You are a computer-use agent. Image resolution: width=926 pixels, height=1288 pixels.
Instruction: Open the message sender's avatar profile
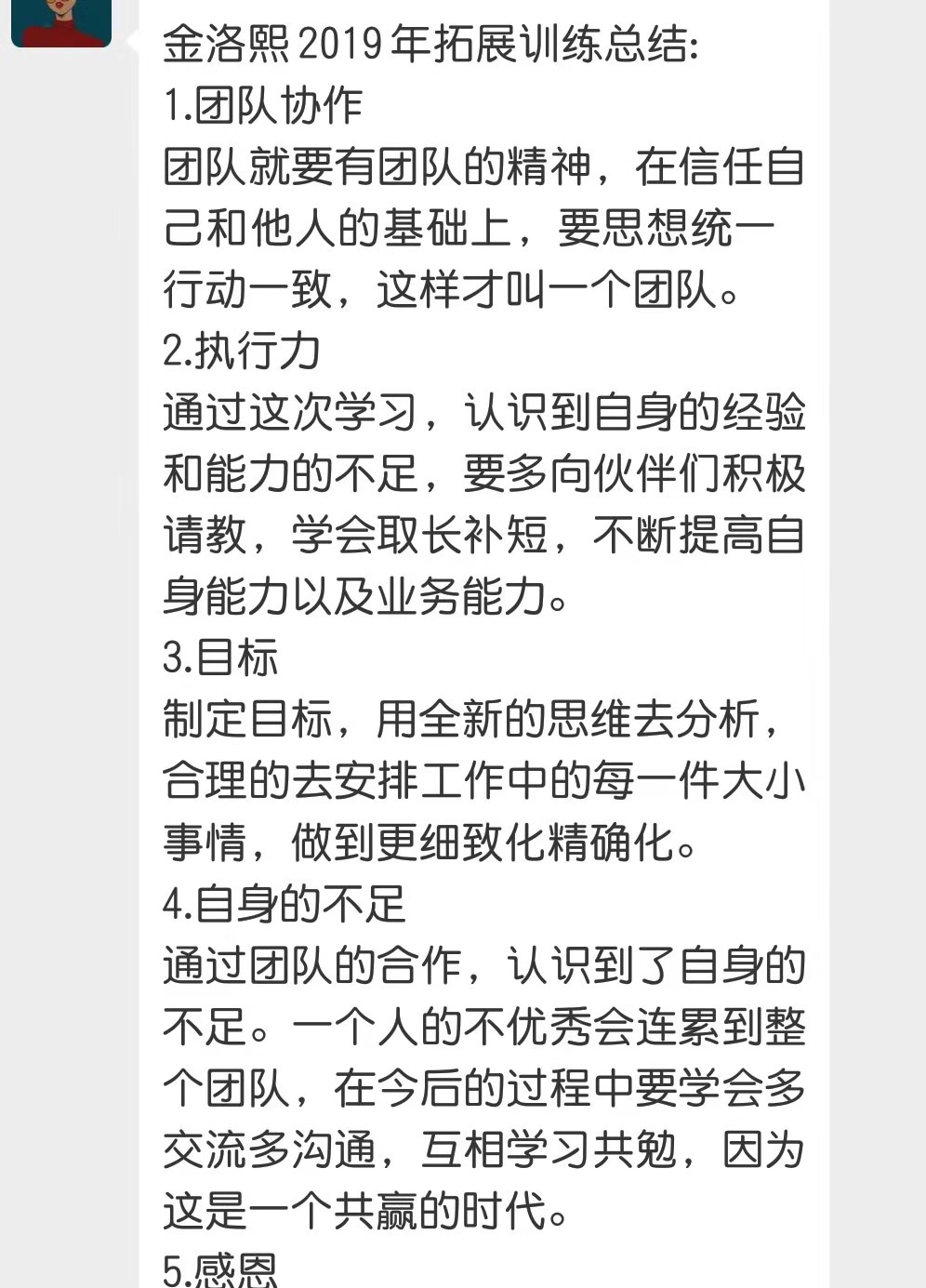[60, 20]
